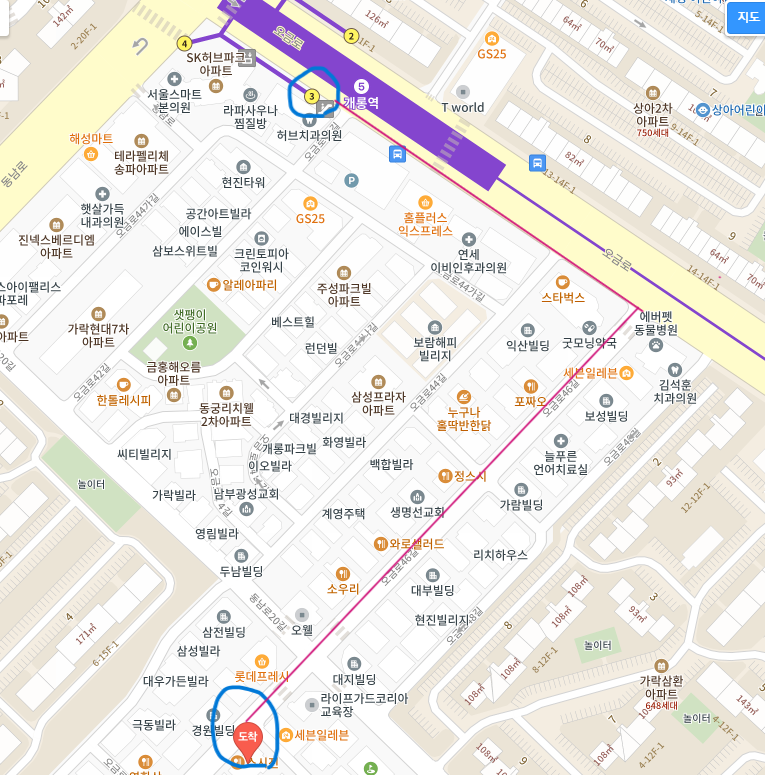Open the 스타벅스 place marker
This screenshot has width=765, height=775.
click(x=562, y=282)
